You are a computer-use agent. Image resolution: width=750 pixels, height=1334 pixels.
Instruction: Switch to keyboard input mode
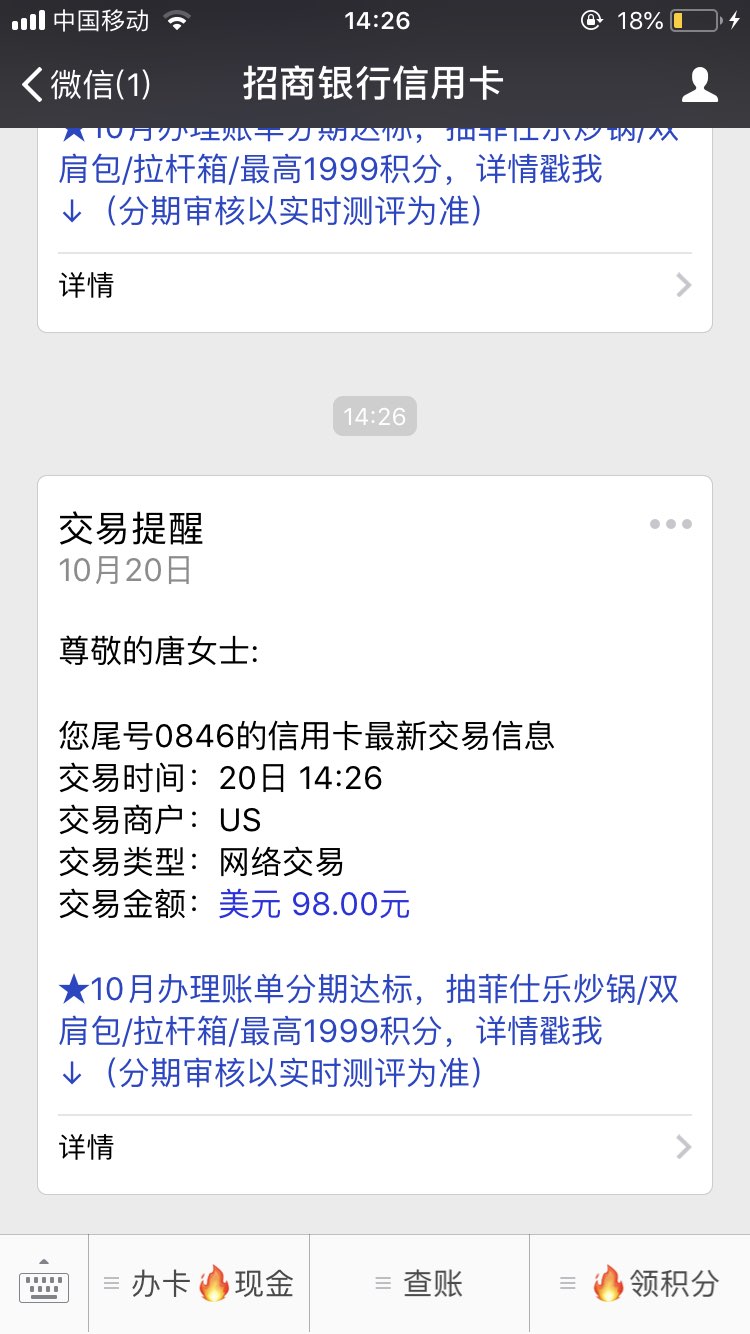tap(44, 1284)
